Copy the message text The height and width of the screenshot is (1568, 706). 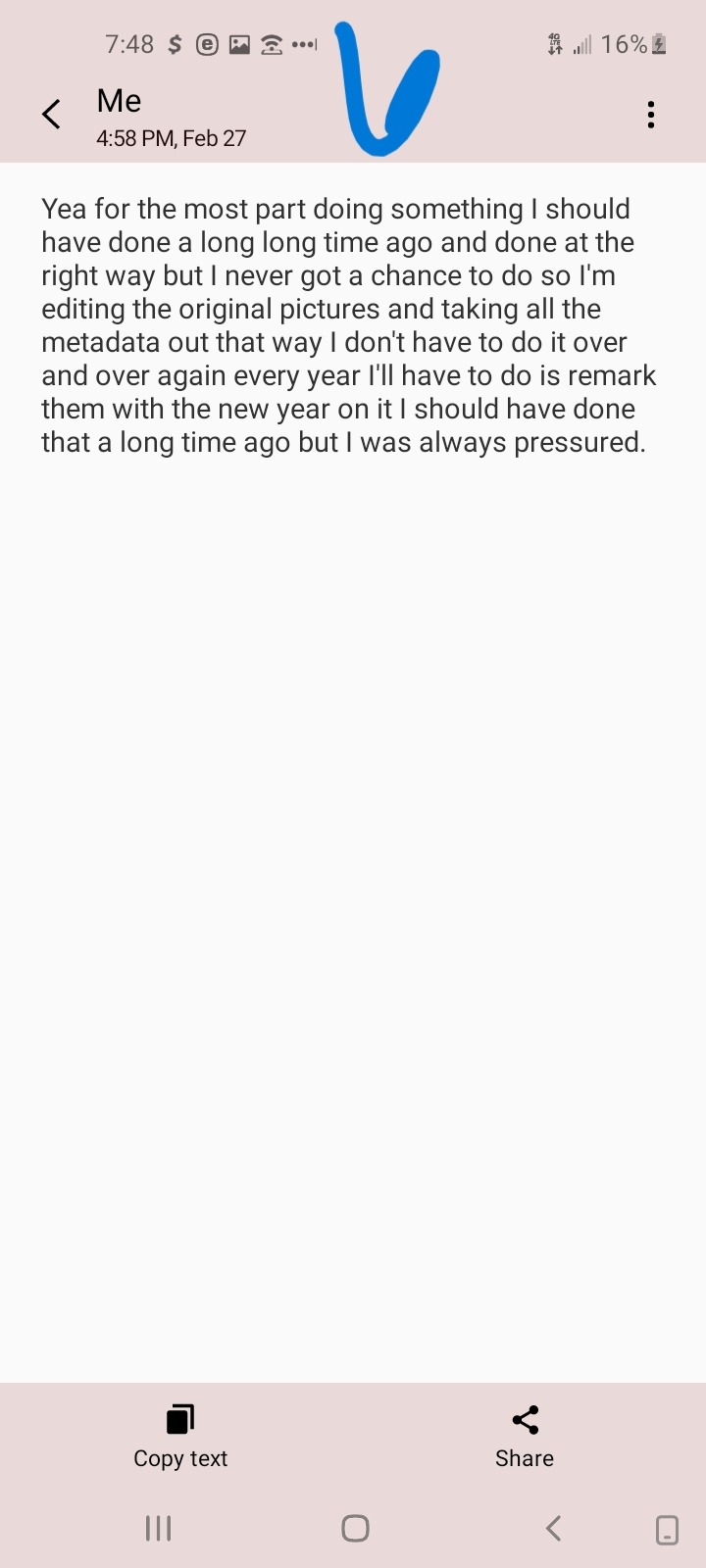180,1436
